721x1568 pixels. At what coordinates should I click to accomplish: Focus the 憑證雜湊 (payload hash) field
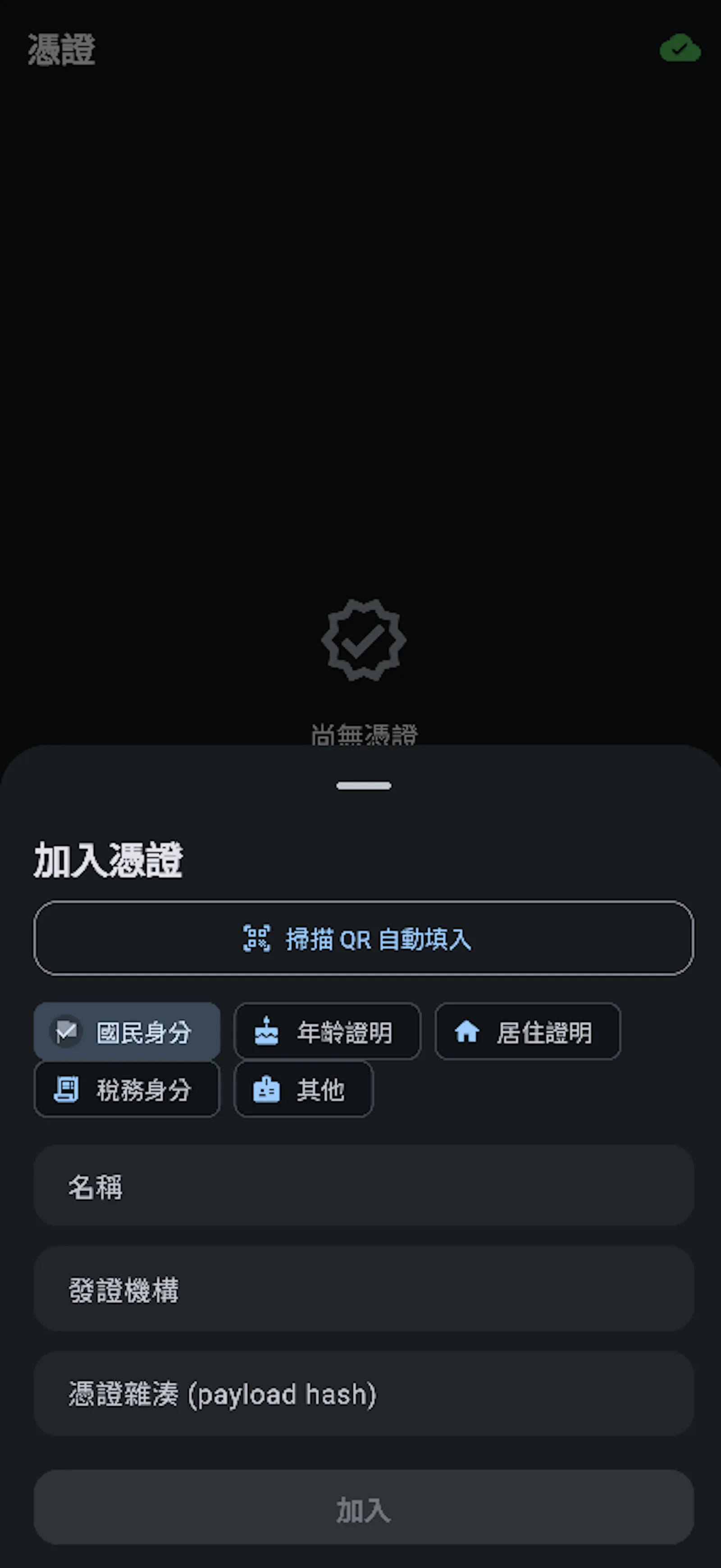(x=363, y=1394)
